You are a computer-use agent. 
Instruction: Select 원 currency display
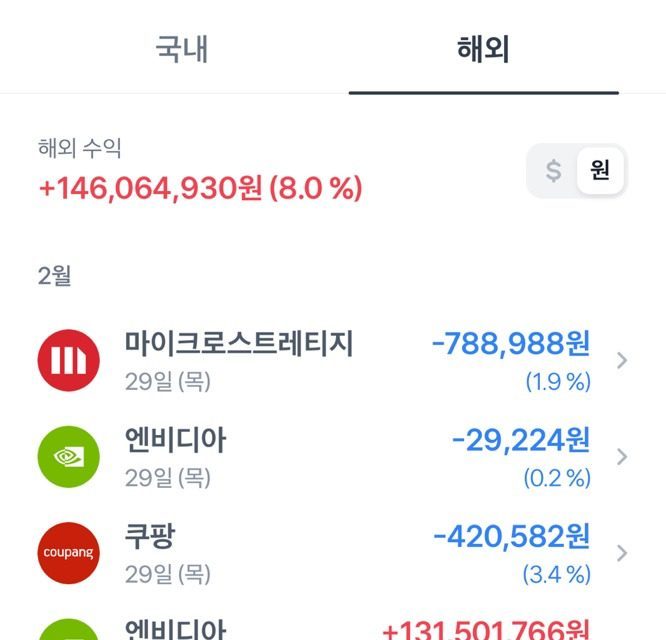[600, 171]
